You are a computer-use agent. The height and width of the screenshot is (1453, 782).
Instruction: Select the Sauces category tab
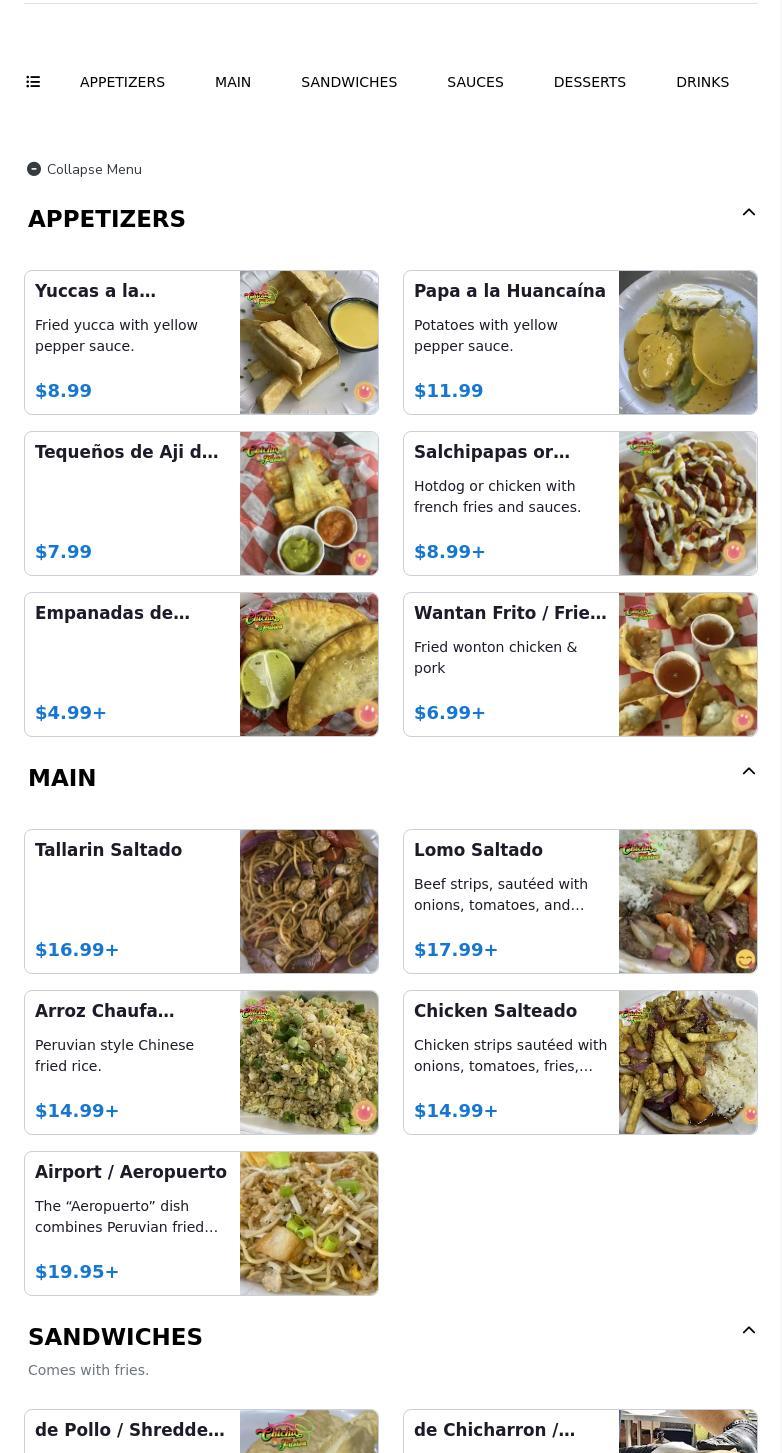click(x=475, y=82)
